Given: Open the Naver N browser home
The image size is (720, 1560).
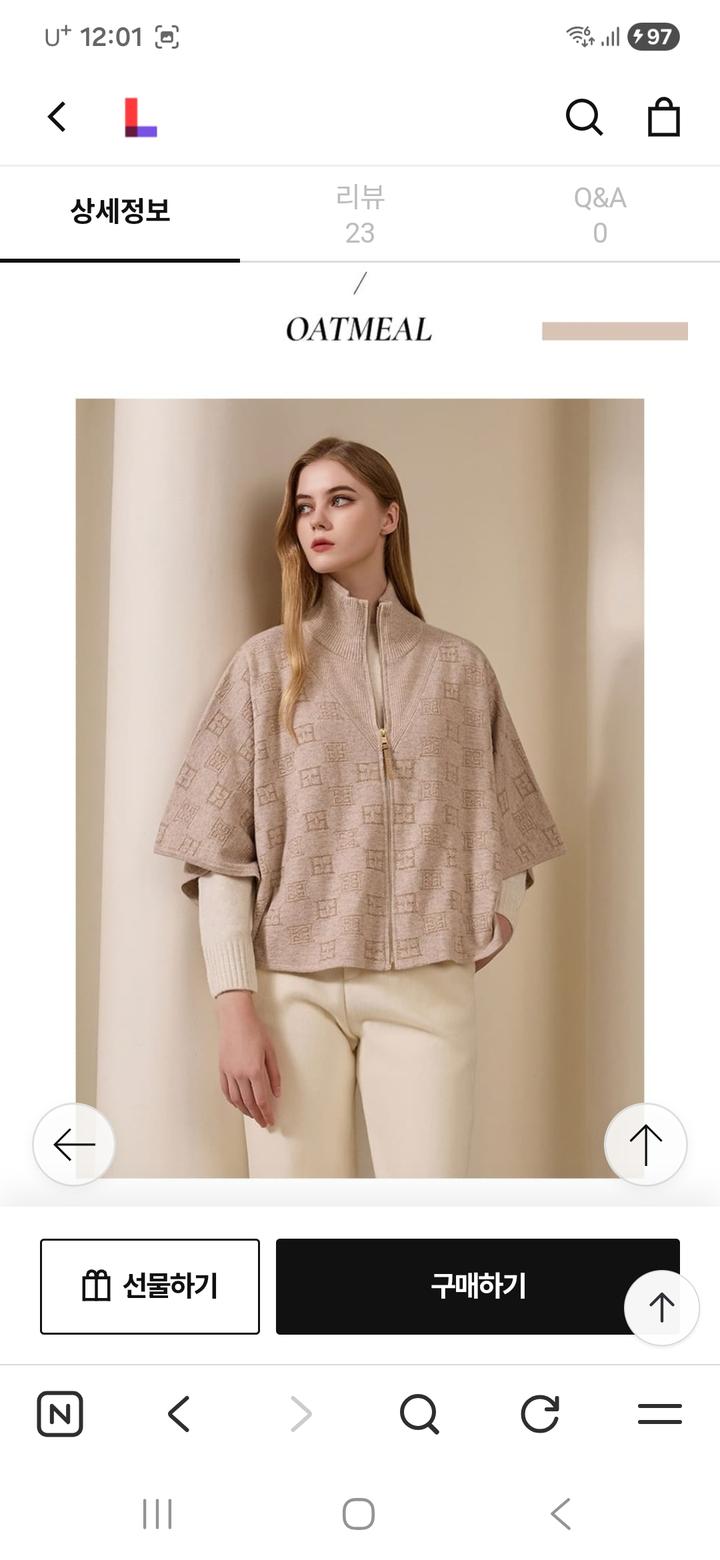Looking at the screenshot, I should pyautogui.click(x=60, y=1414).
